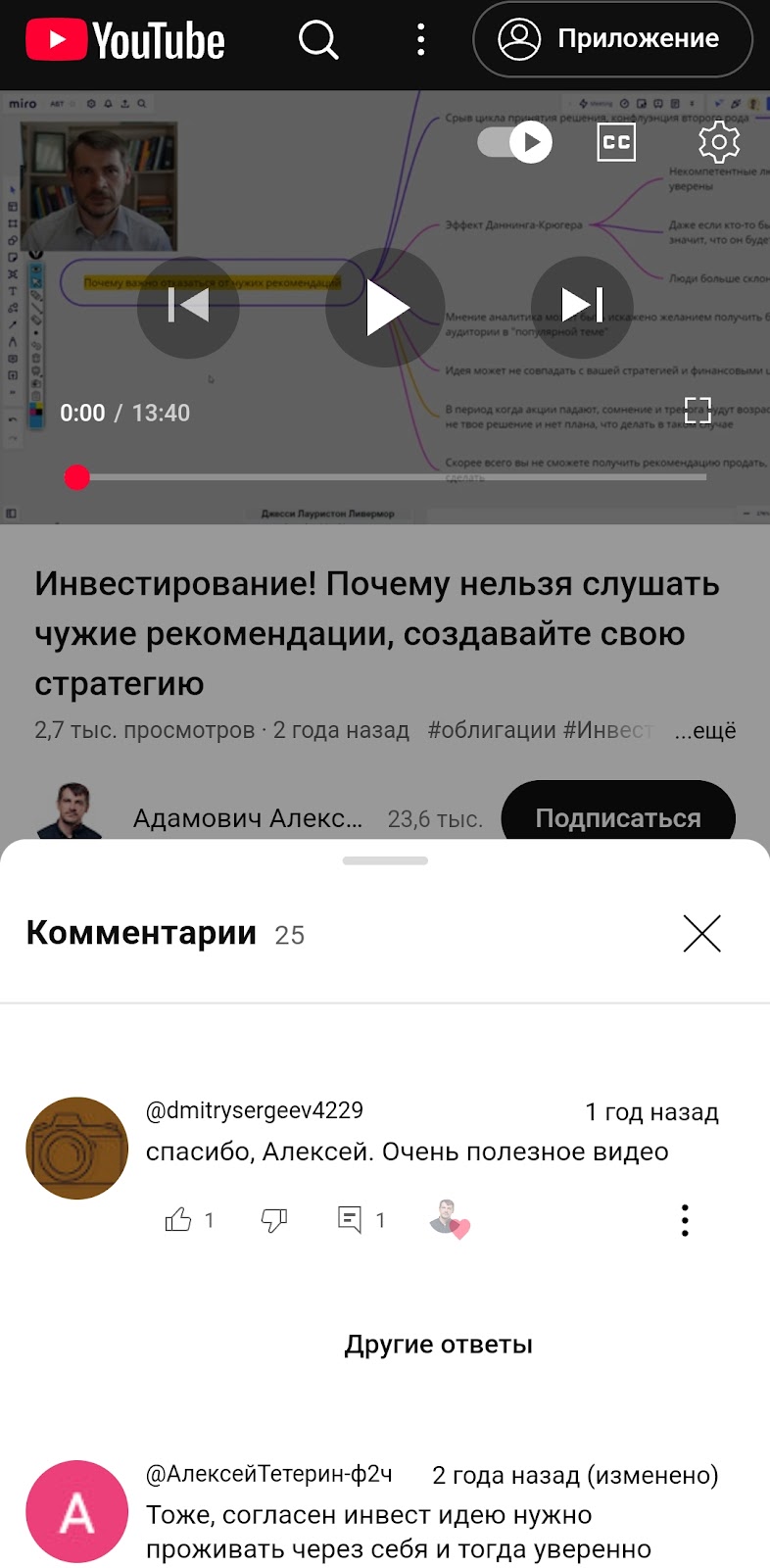Viewport: 770px width, 1568px height.
Task: Toggle the autoplay switch
Action: click(515, 143)
